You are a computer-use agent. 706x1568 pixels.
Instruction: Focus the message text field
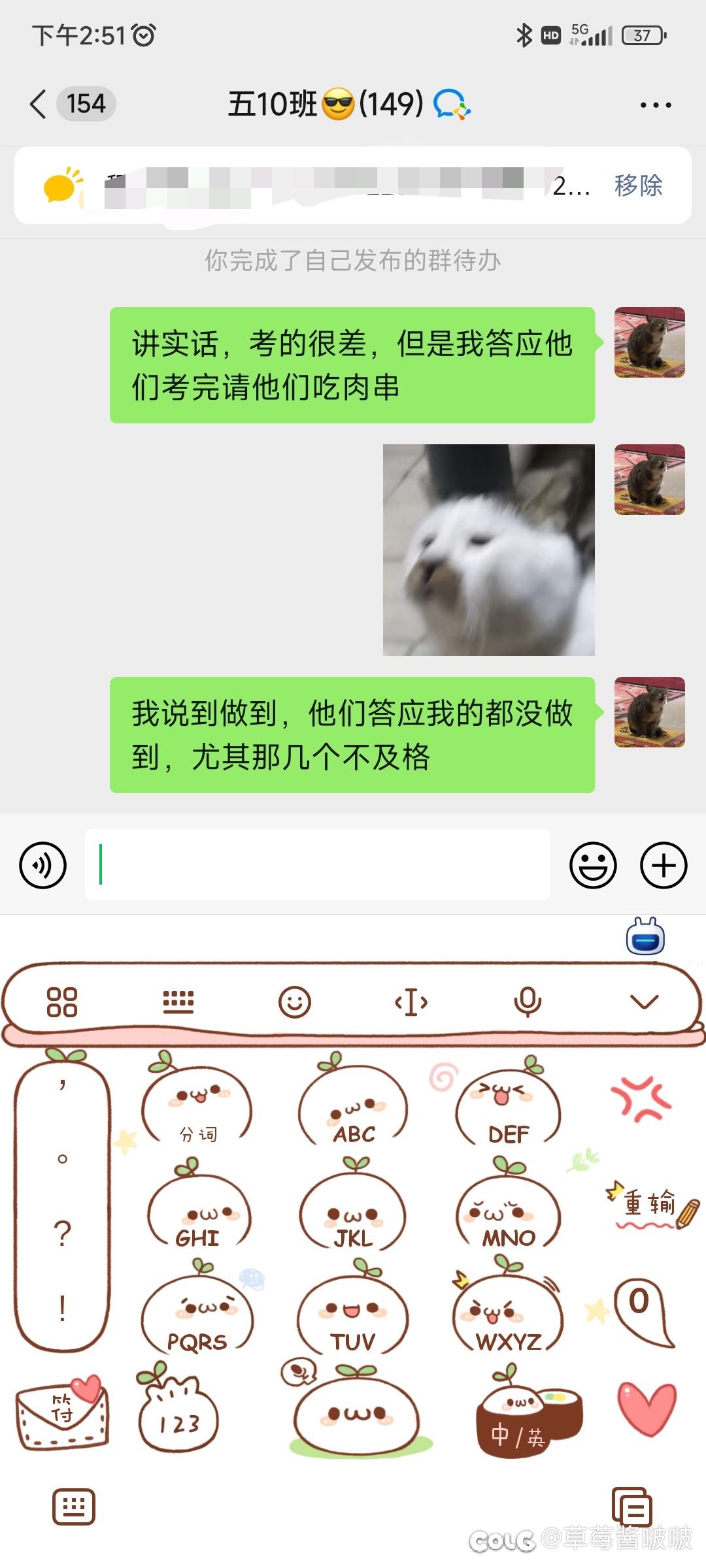pyautogui.click(x=317, y=864)
